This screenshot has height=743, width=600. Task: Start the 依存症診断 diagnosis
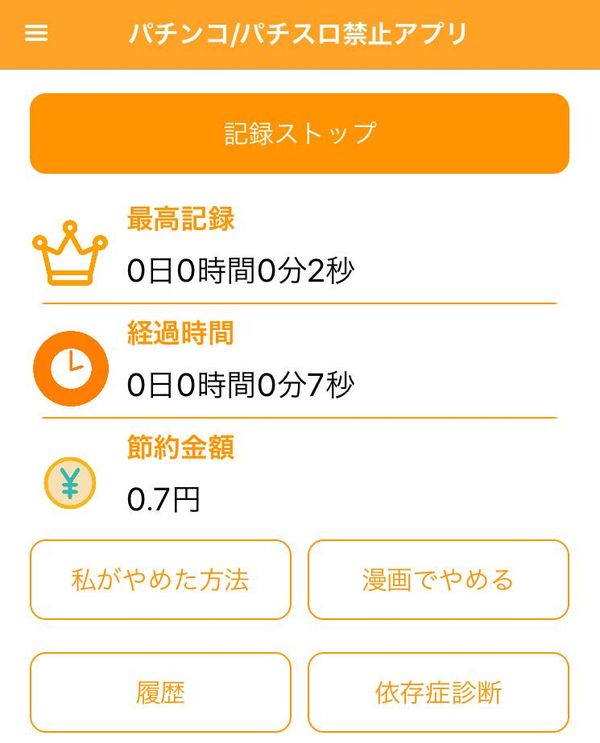tap(438, 692)
